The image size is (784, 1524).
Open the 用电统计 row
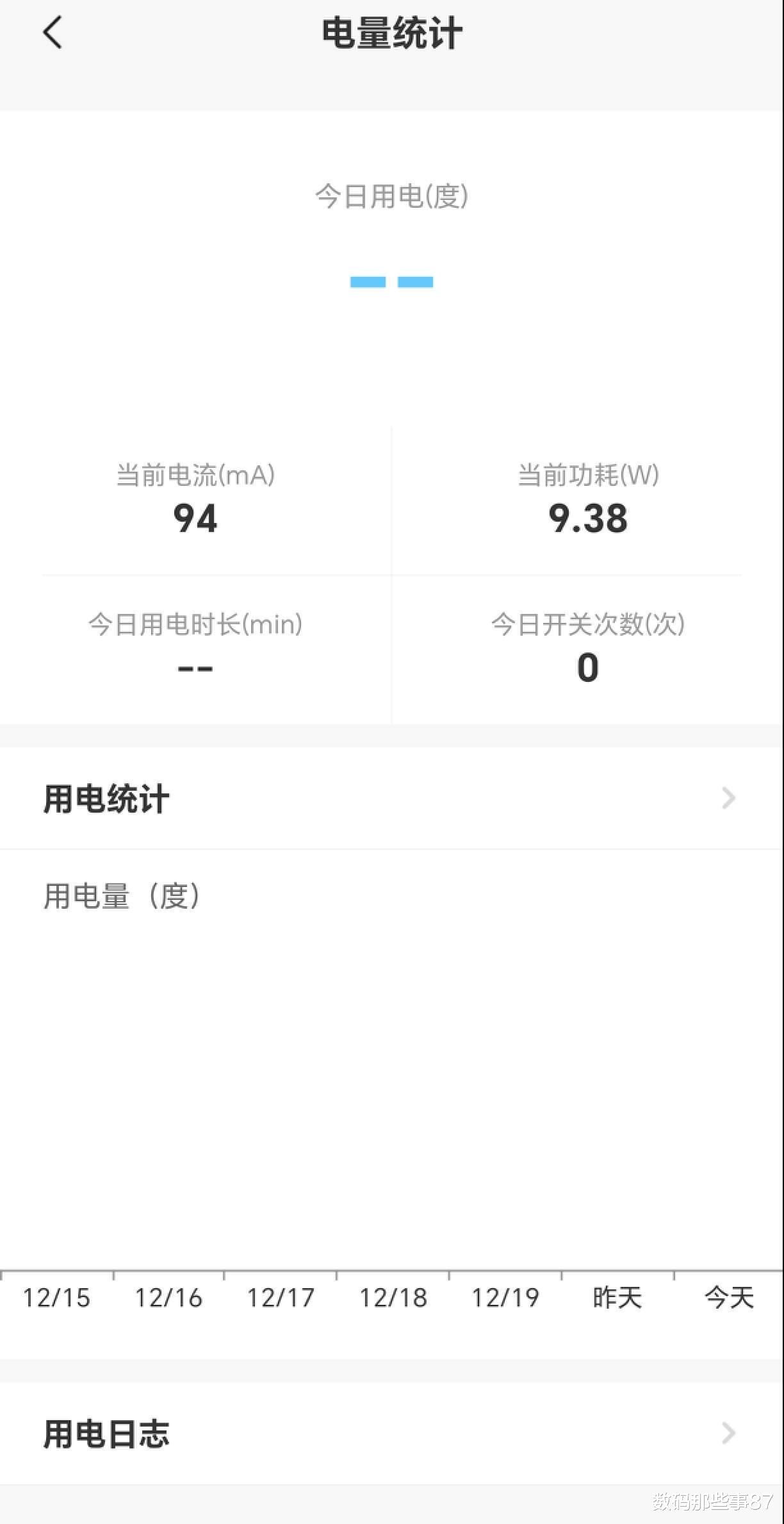pyautogui.click(x=391, y=799)
